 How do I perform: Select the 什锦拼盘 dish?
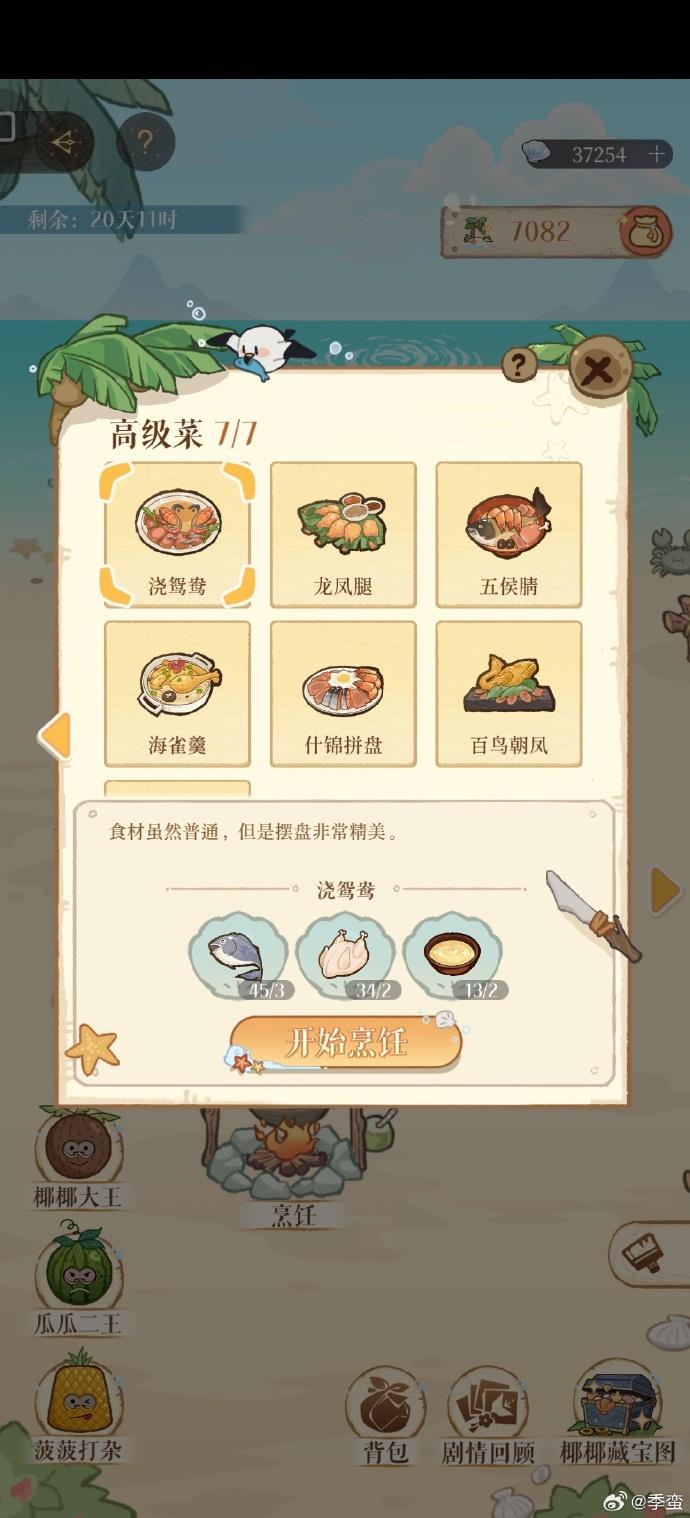tap(343, 693)
